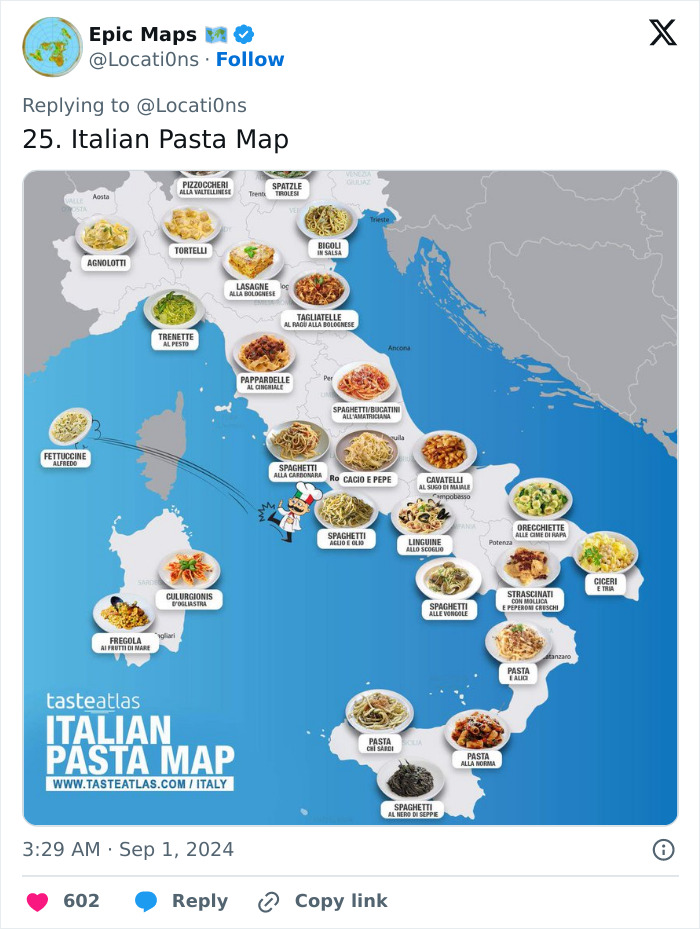Open the post info icon
The width and height of the screenshot is (700, 929).
663,850
